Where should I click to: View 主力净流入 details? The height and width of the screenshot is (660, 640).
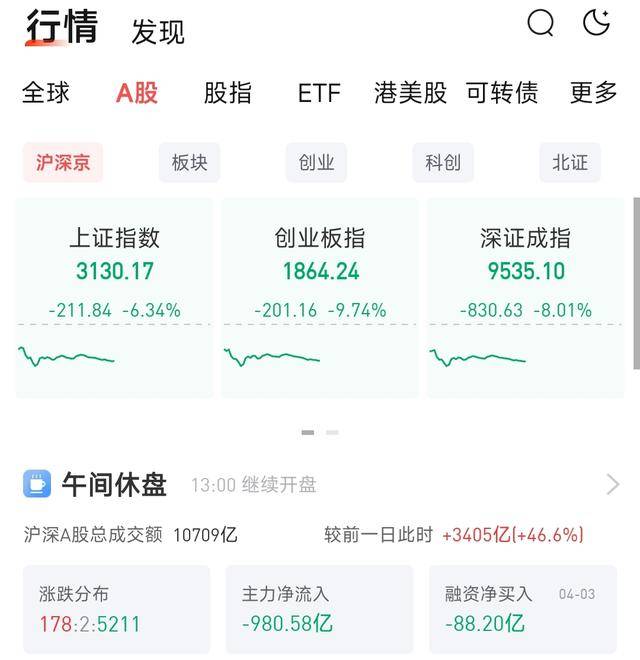point(319,609)
